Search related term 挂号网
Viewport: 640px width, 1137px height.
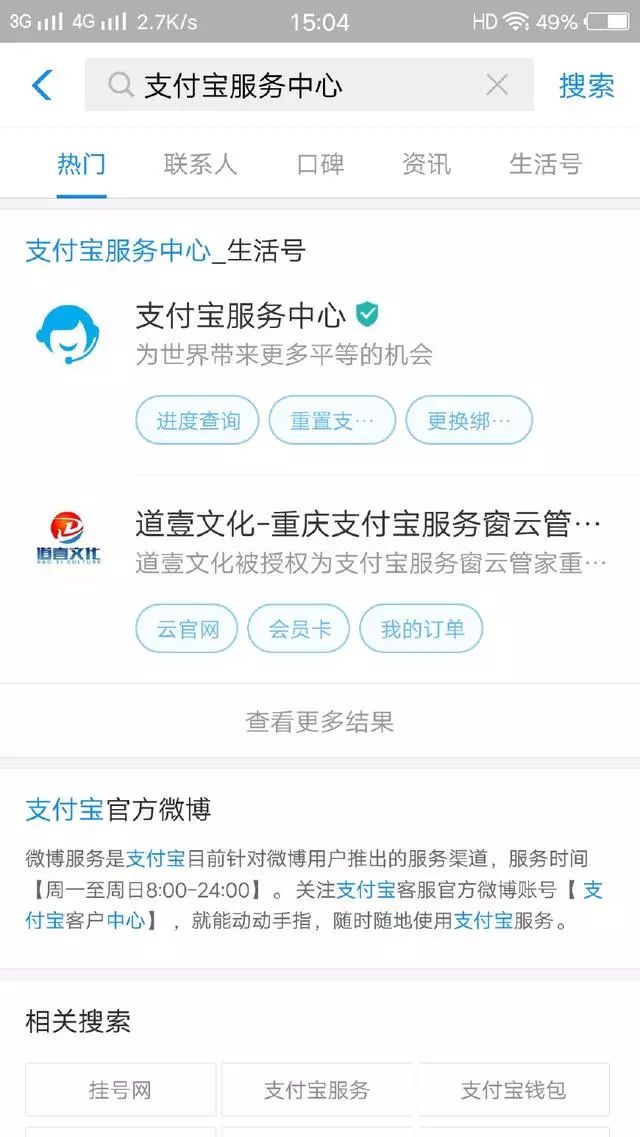(x=120, y=1089)
